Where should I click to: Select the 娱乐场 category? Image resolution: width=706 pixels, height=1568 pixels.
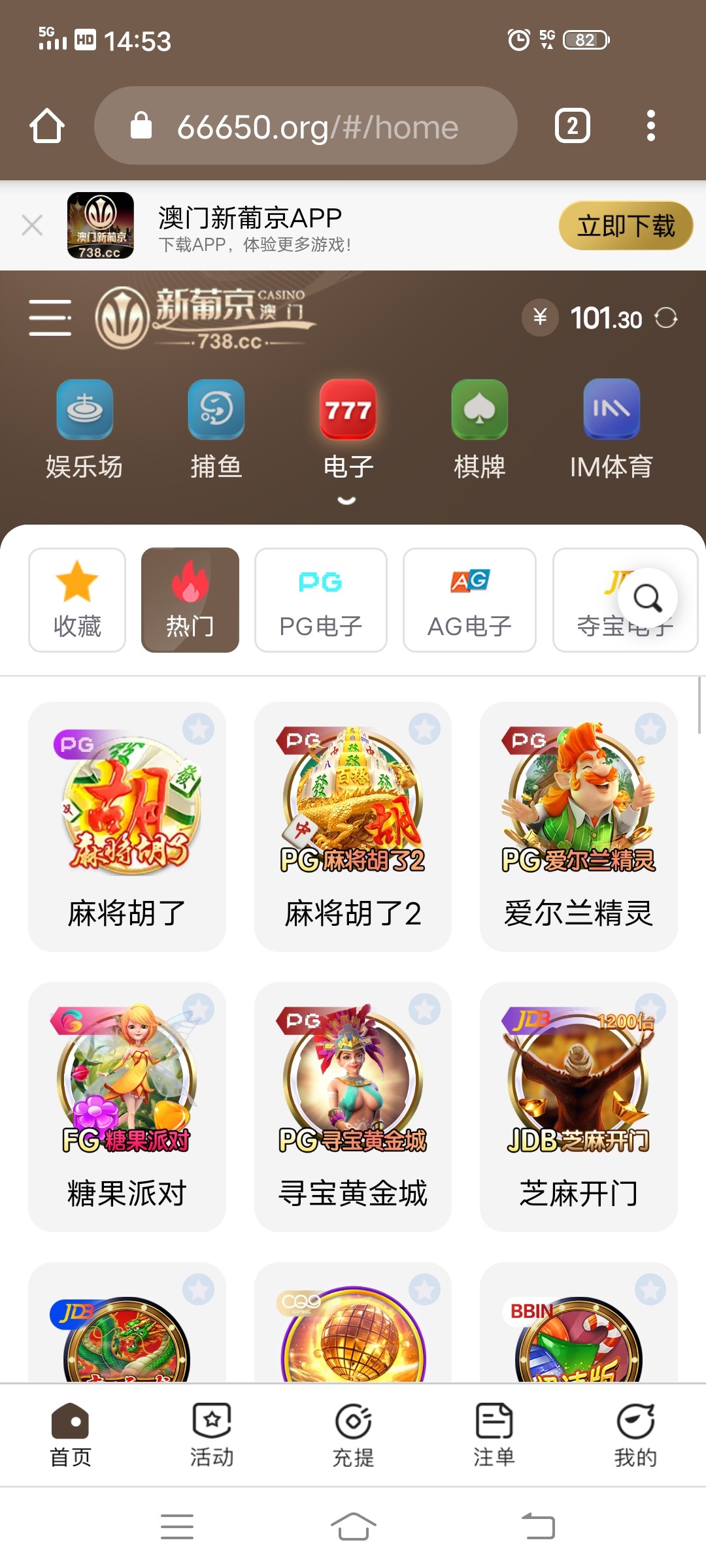[x=84, y=429]
